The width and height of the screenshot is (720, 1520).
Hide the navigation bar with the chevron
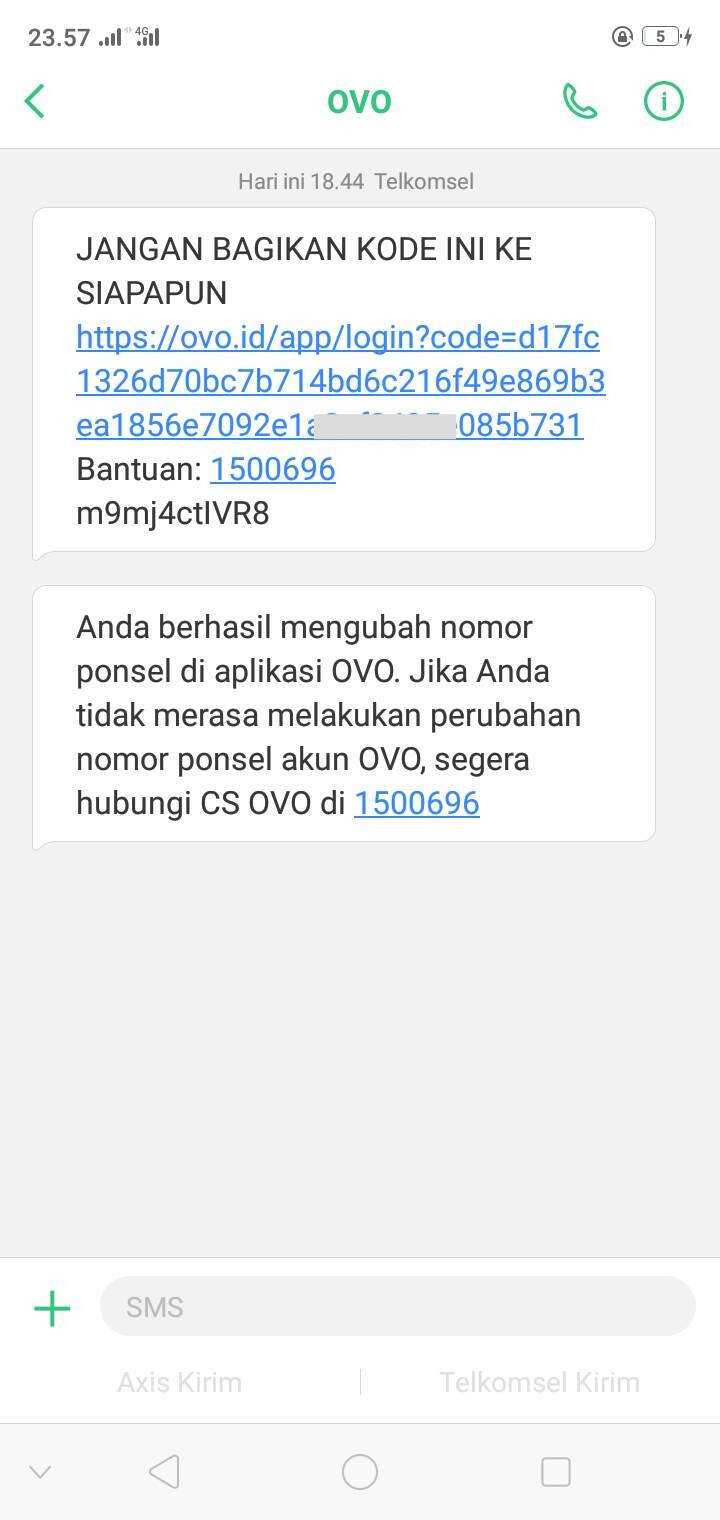tap(40, 1472)
